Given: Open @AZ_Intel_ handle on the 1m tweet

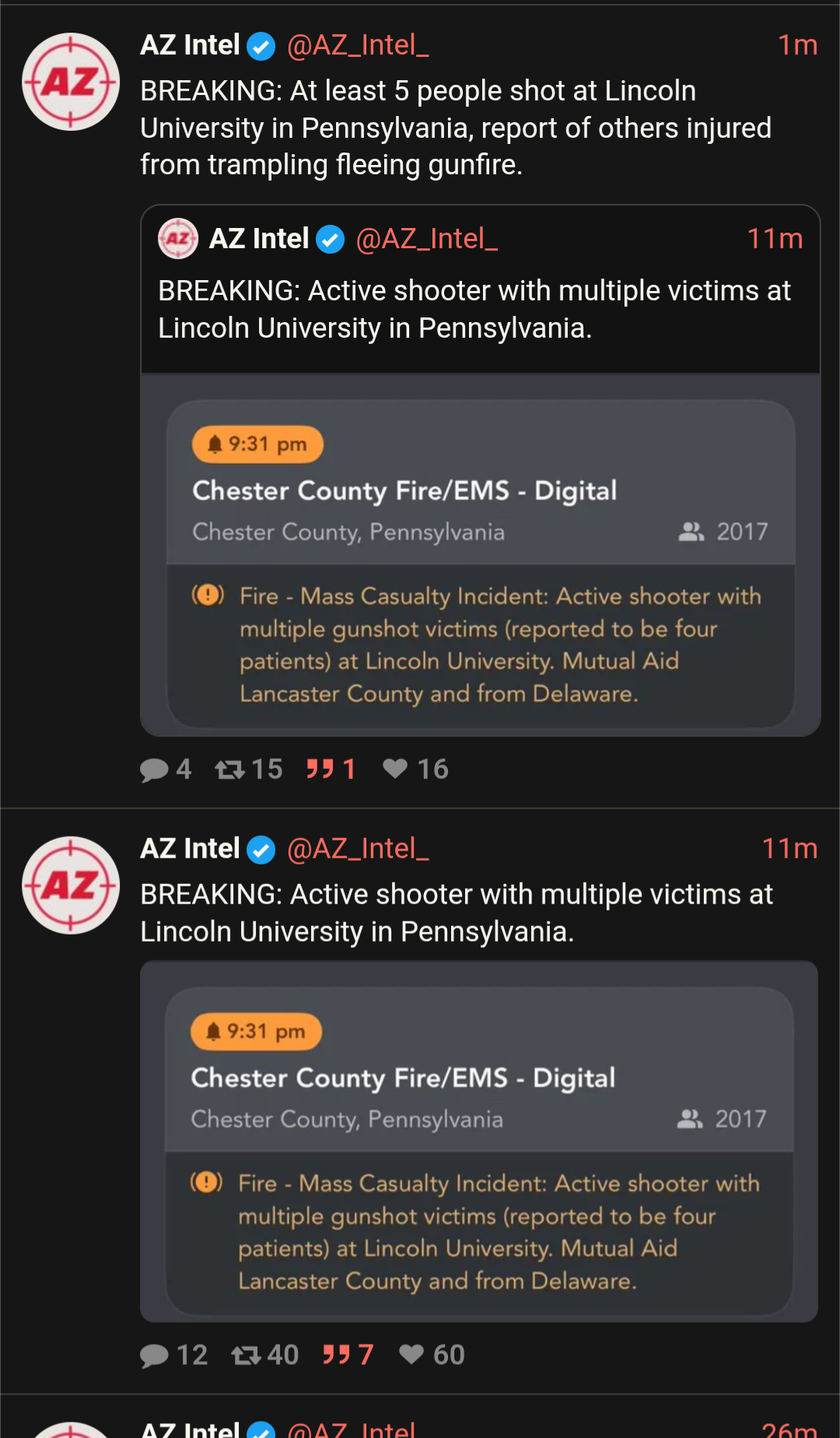Looking at the screenshot, I should (x=358, y=45).
